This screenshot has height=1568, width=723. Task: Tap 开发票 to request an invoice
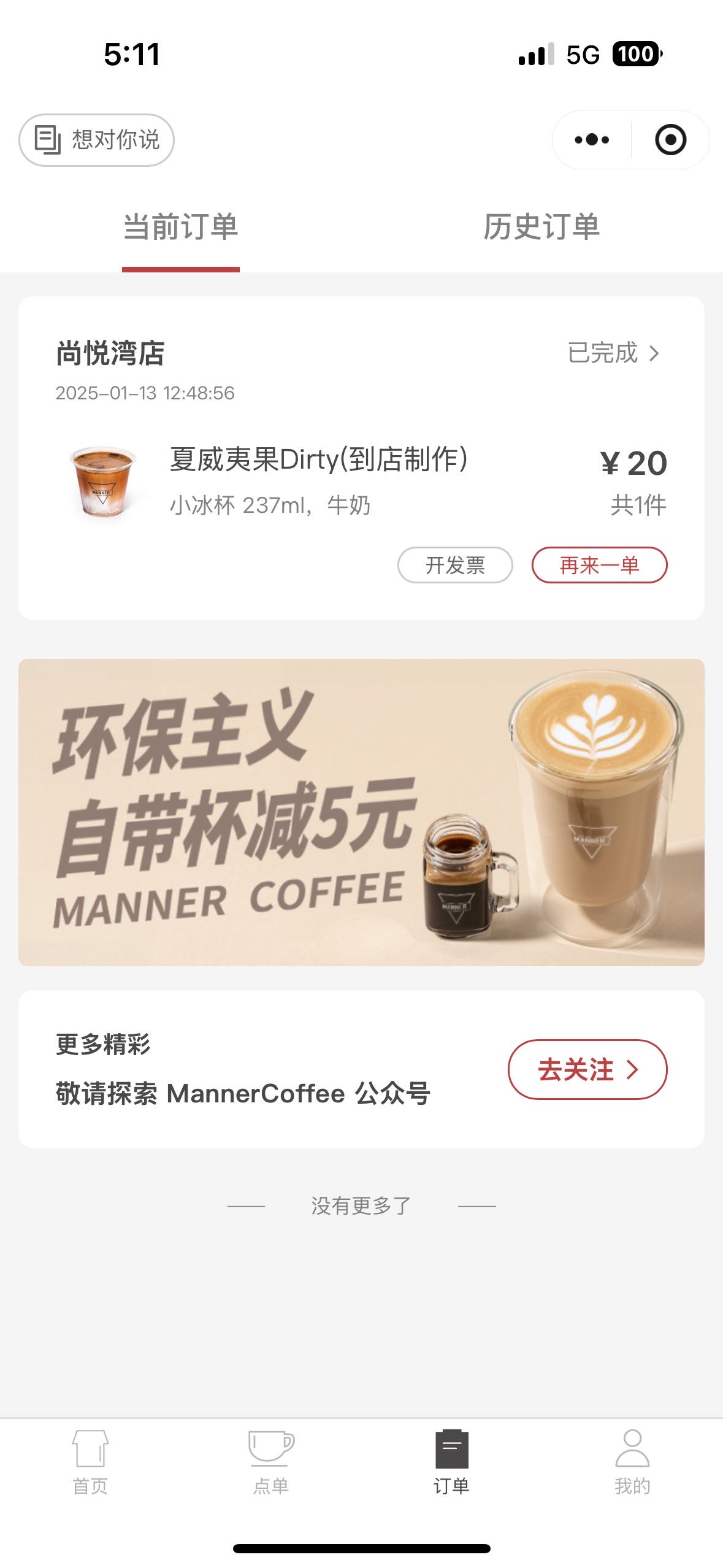click(455, 565)
